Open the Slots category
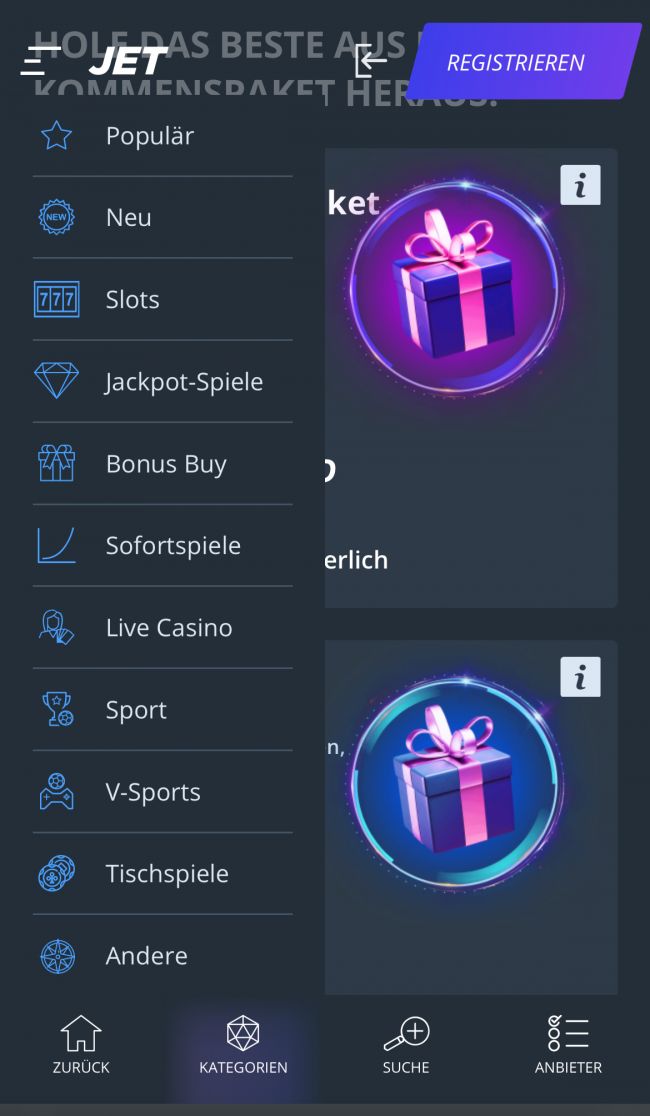The image size is (650, 1116). 133,300
